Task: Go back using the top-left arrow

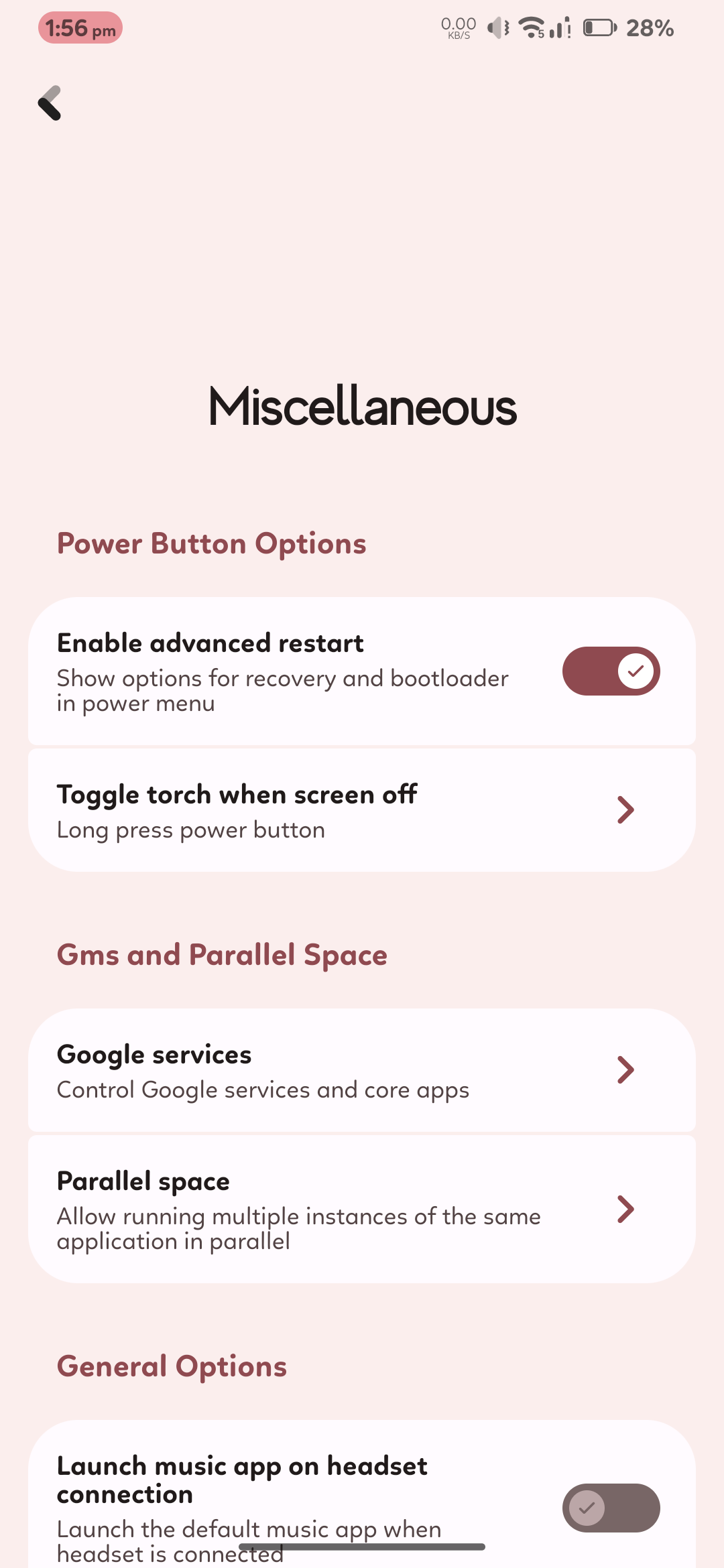Action: (50, 103)
